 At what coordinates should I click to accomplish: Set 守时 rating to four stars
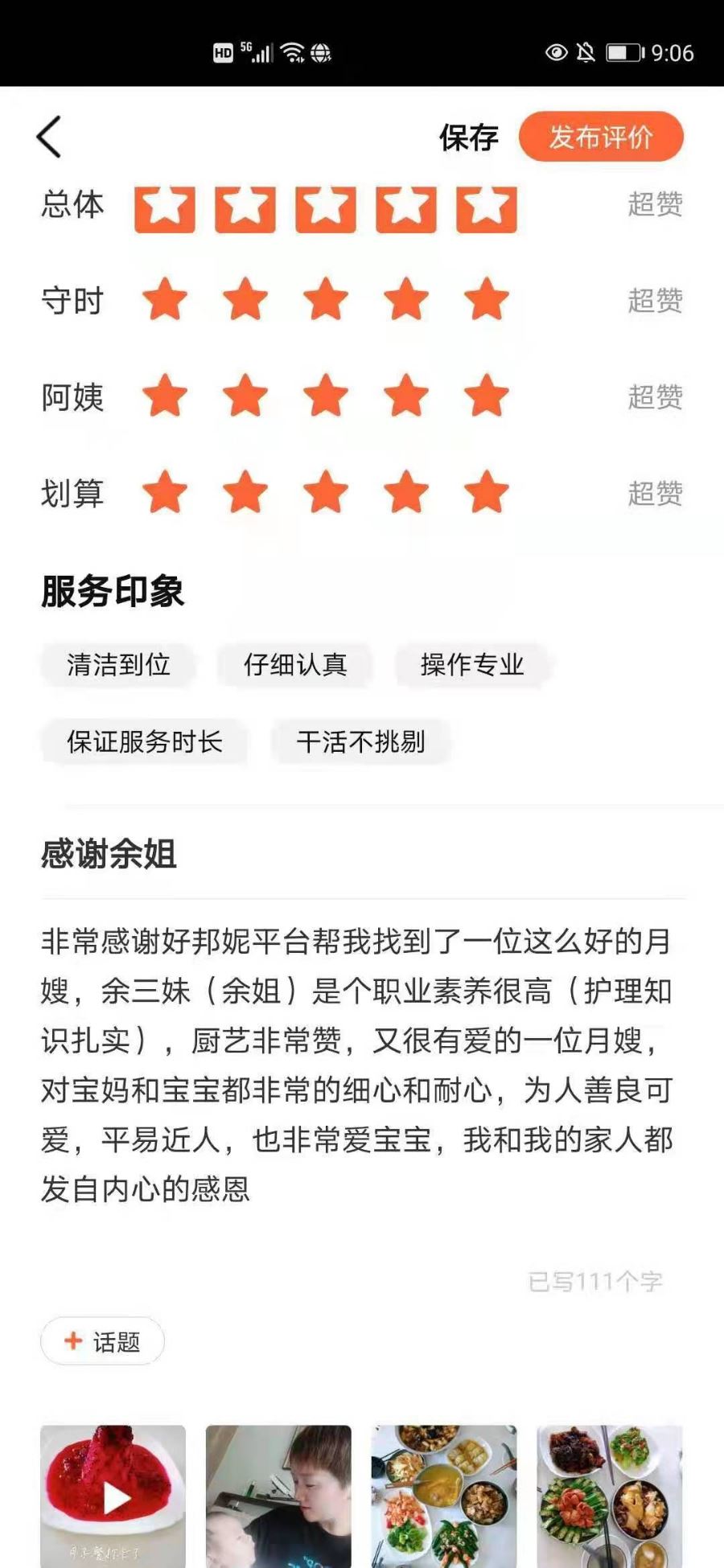point(406,300)
